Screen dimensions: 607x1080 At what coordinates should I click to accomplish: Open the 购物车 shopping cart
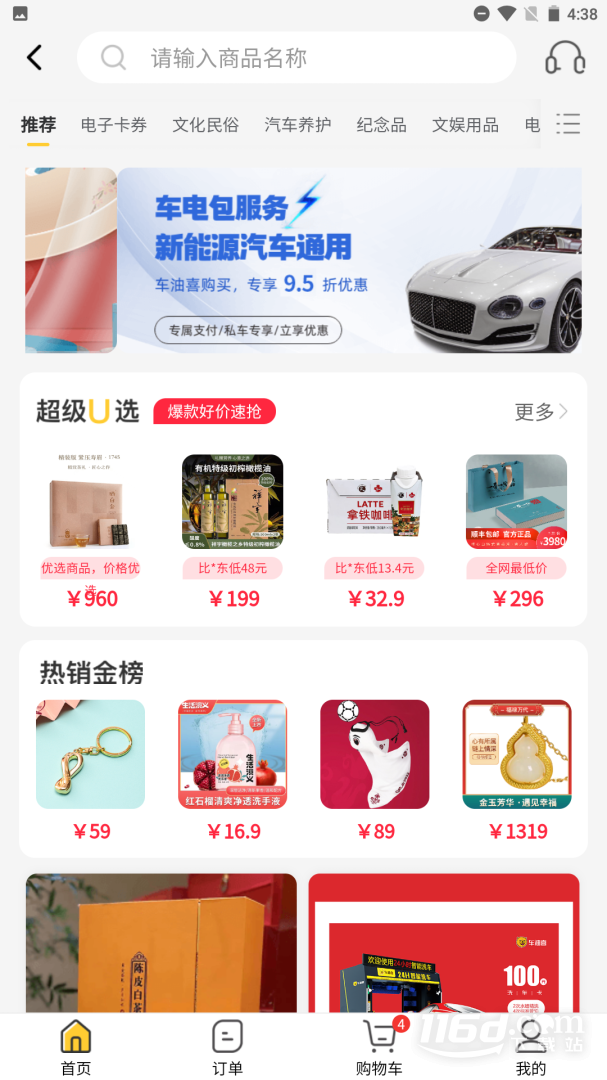pos(380,1047)
